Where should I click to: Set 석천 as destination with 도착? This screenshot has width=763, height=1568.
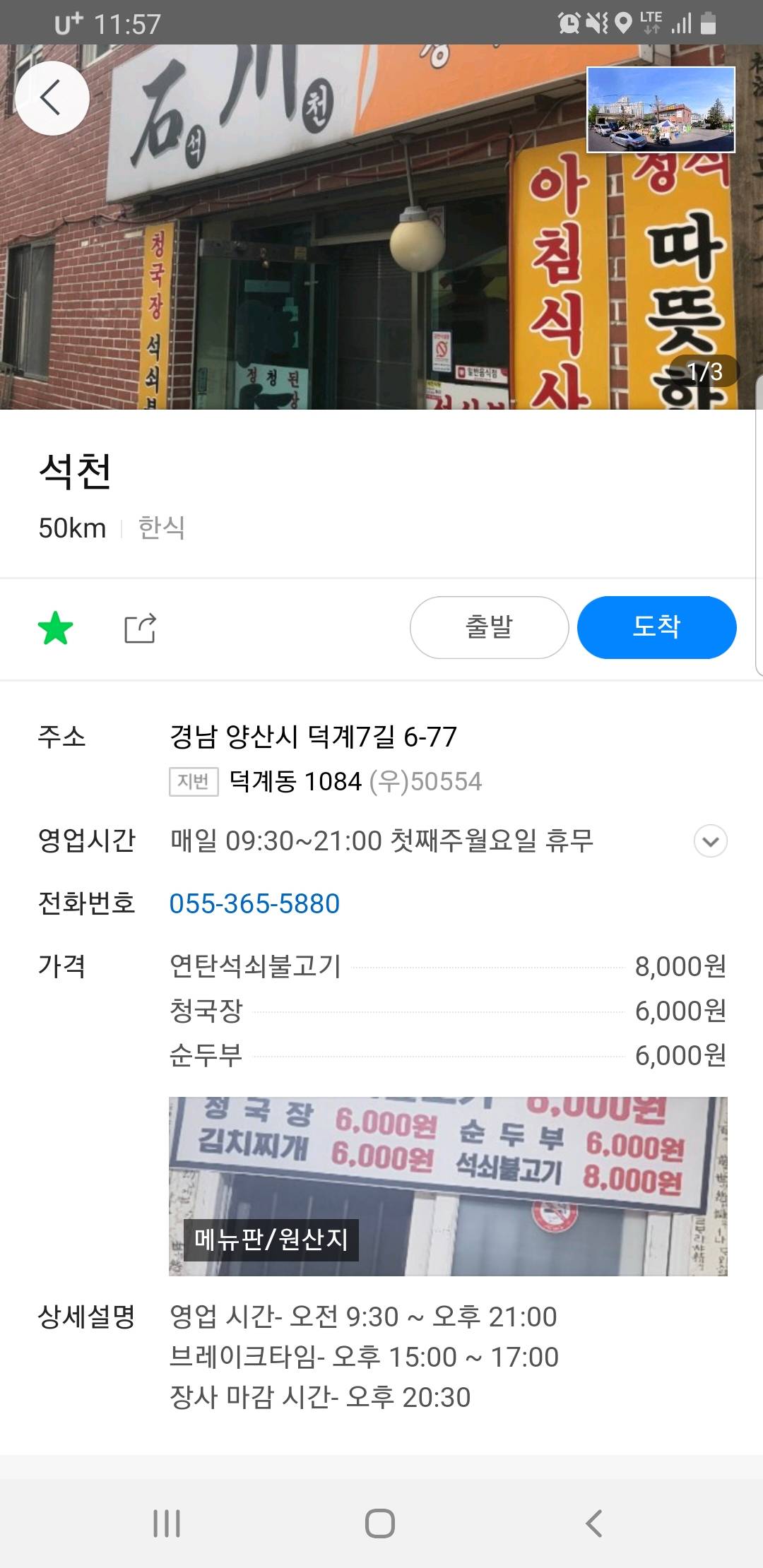tap(656, 627)
